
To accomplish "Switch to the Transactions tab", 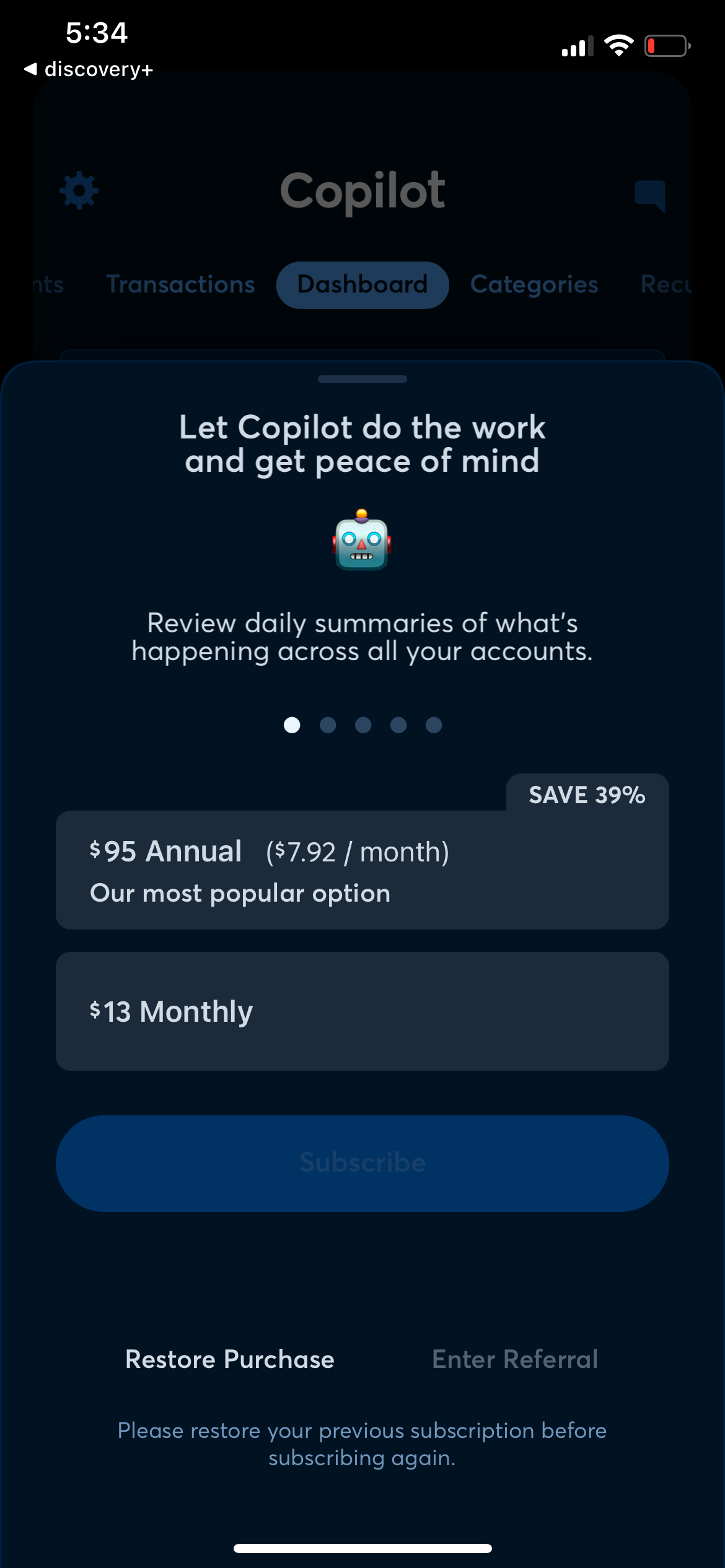I will click(x=180, y=285).
